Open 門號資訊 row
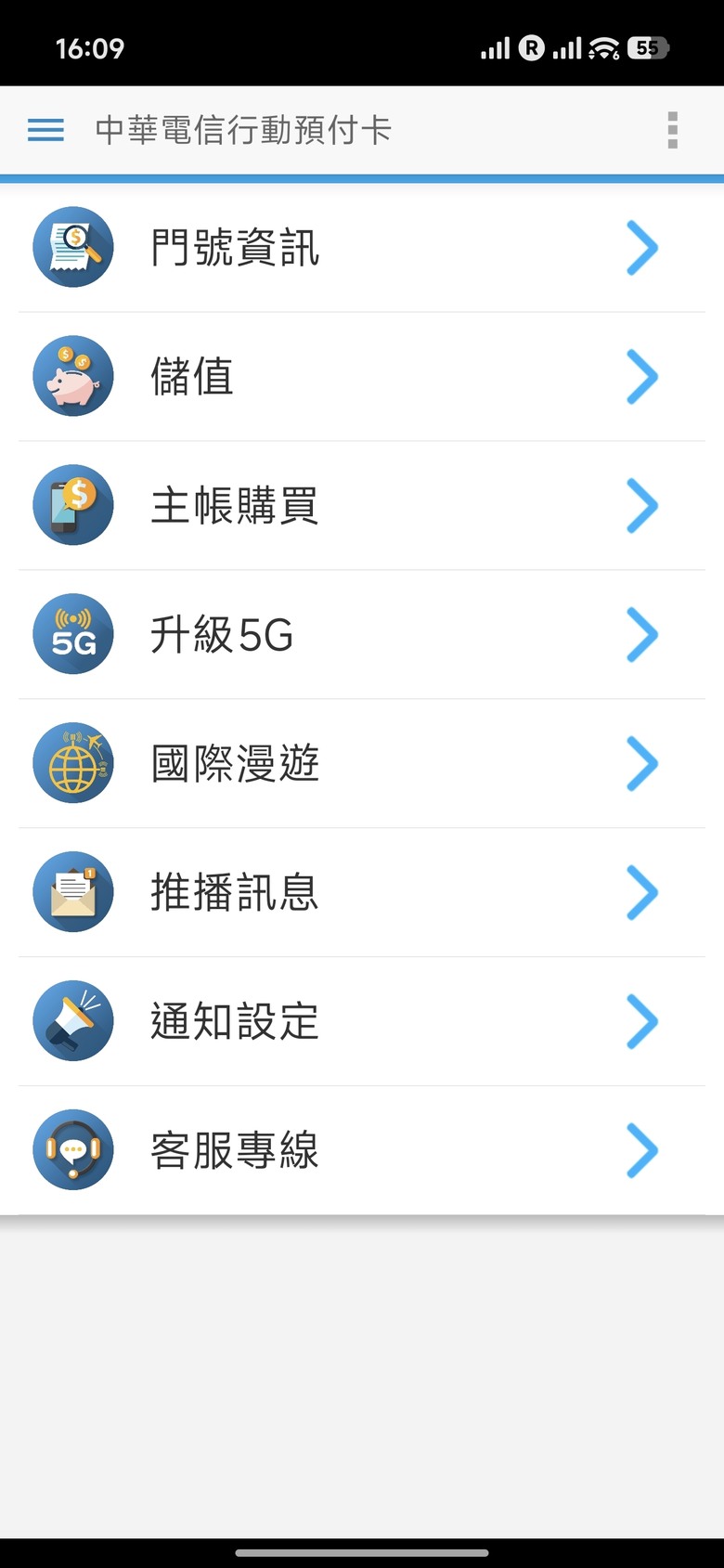The height and width of the screenshot is (1568, 724). (x=362, y=248)
